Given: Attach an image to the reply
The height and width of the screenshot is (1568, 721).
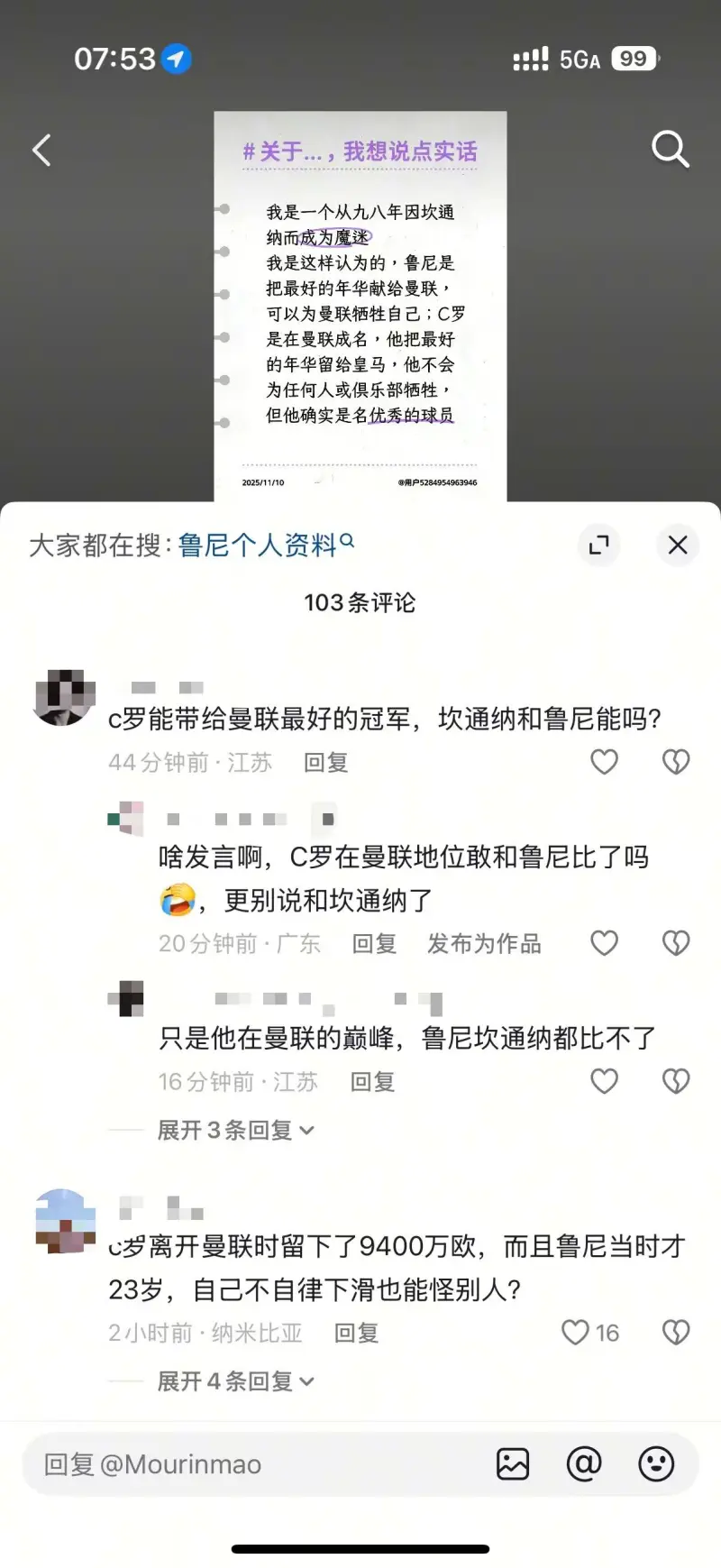Looking at the screenshot, I should tap(513, 1464).
